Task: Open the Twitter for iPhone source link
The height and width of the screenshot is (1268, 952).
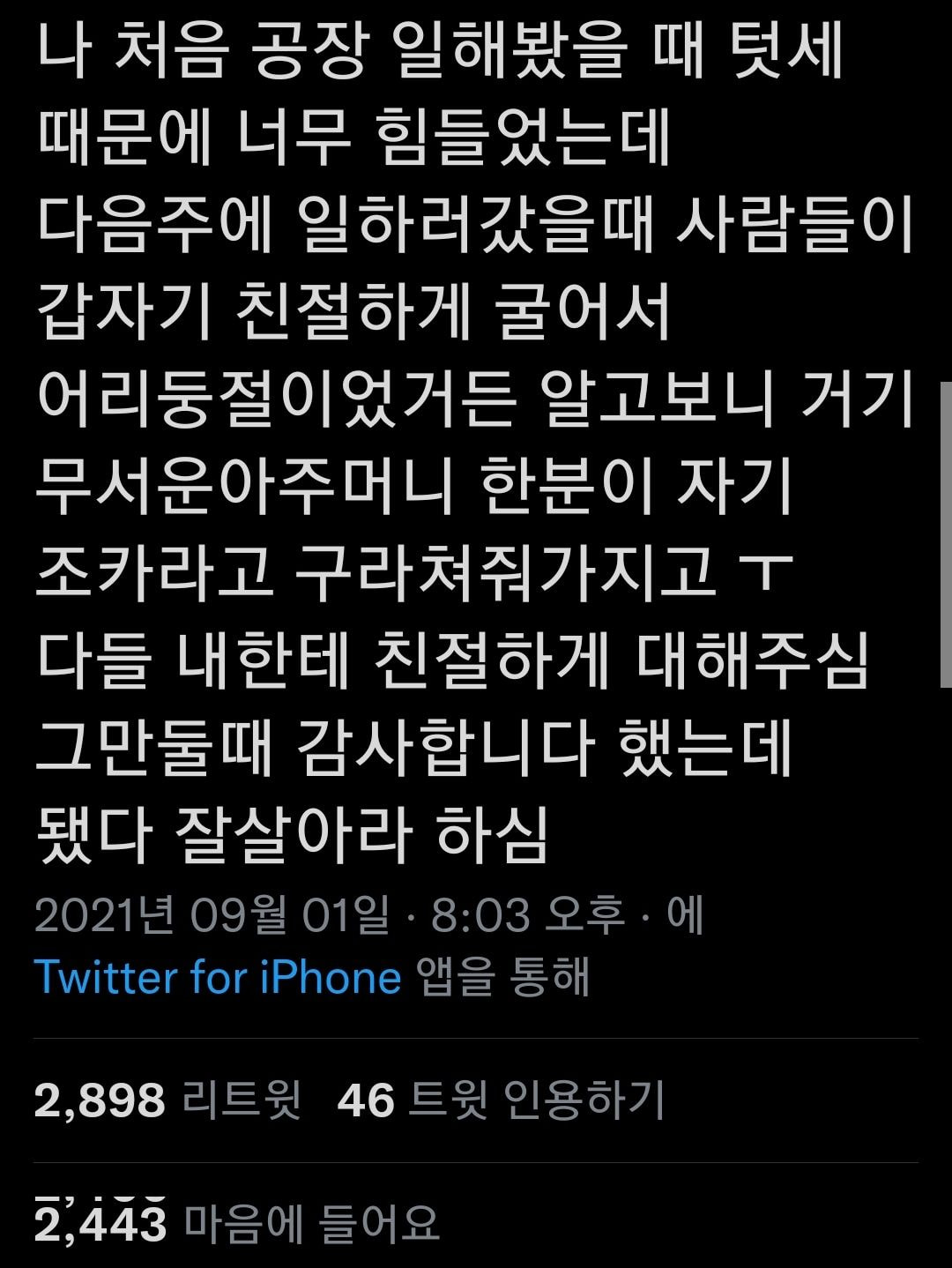Action: [218, 977]
